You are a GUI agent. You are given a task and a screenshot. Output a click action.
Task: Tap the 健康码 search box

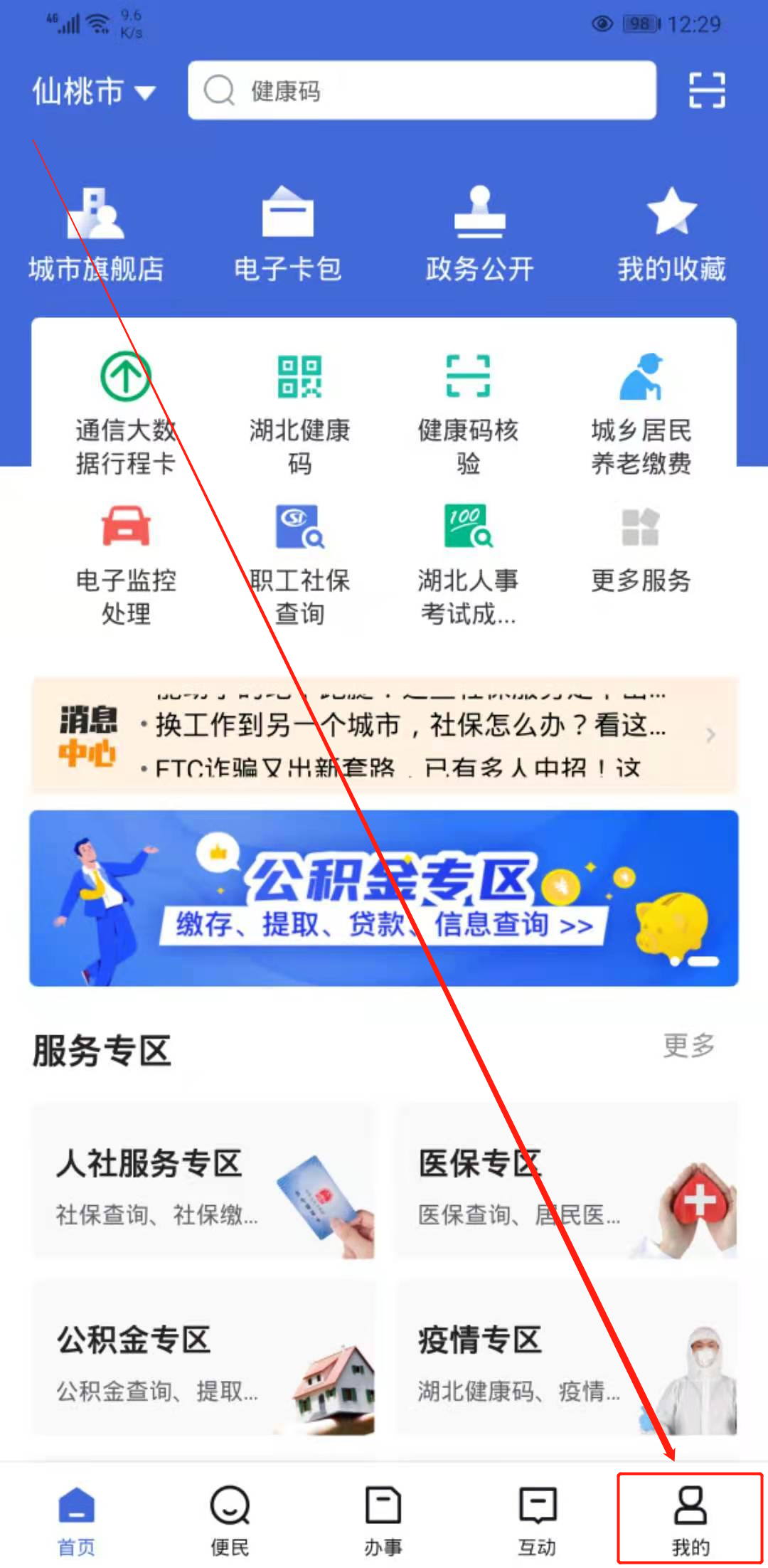tap(421, 90)
